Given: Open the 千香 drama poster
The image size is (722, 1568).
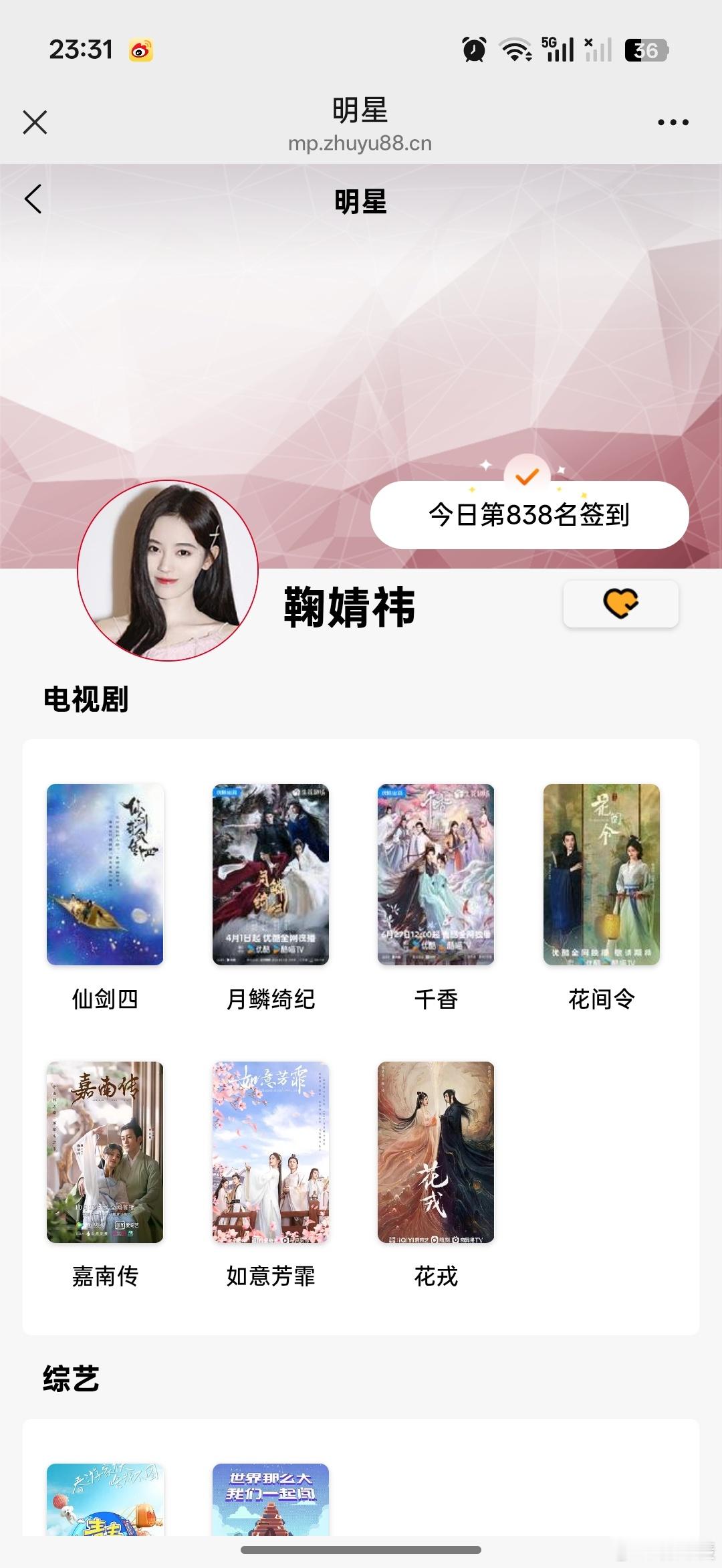Looking at the screenshot, I should [436, 874].
